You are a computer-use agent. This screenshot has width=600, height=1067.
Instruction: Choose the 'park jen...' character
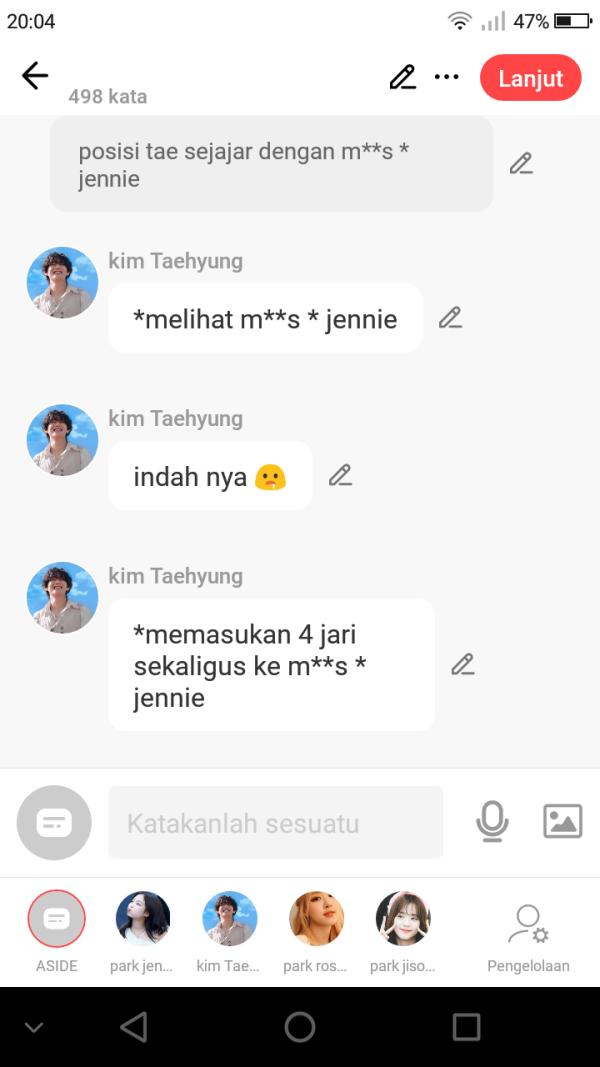[x=142, y=920]
